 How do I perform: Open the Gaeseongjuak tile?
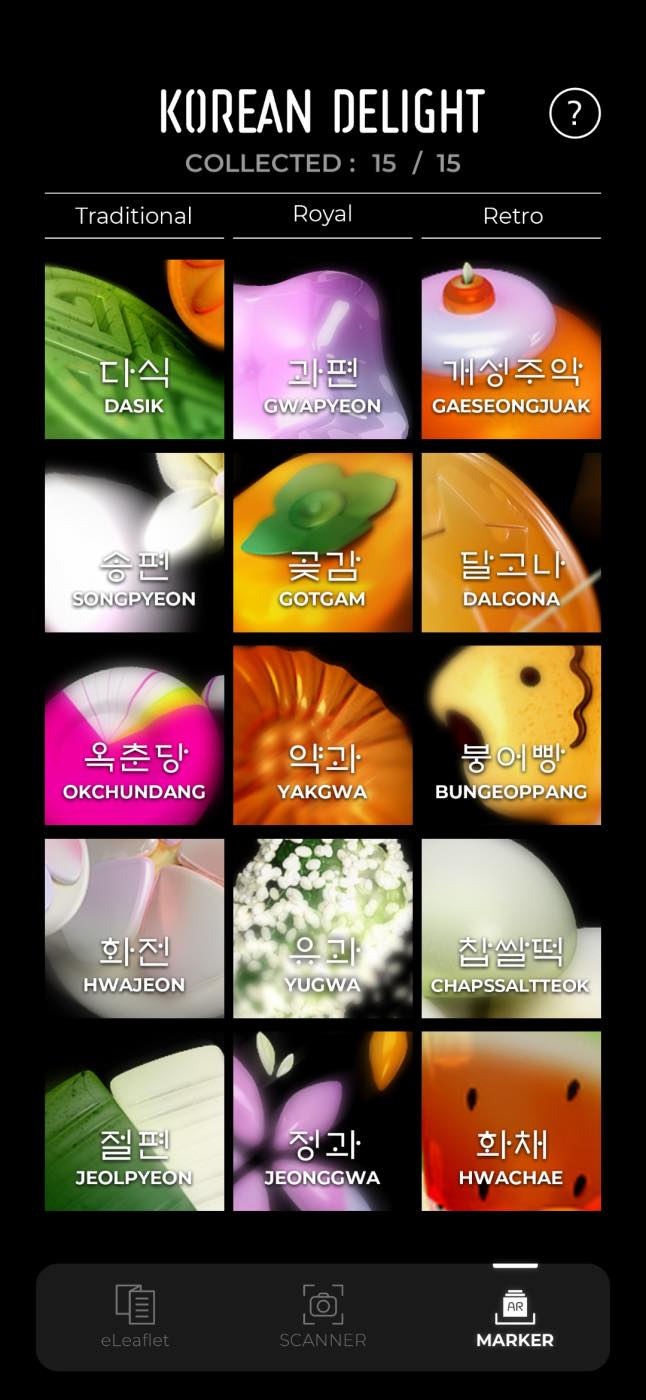[x=511, y=349]
